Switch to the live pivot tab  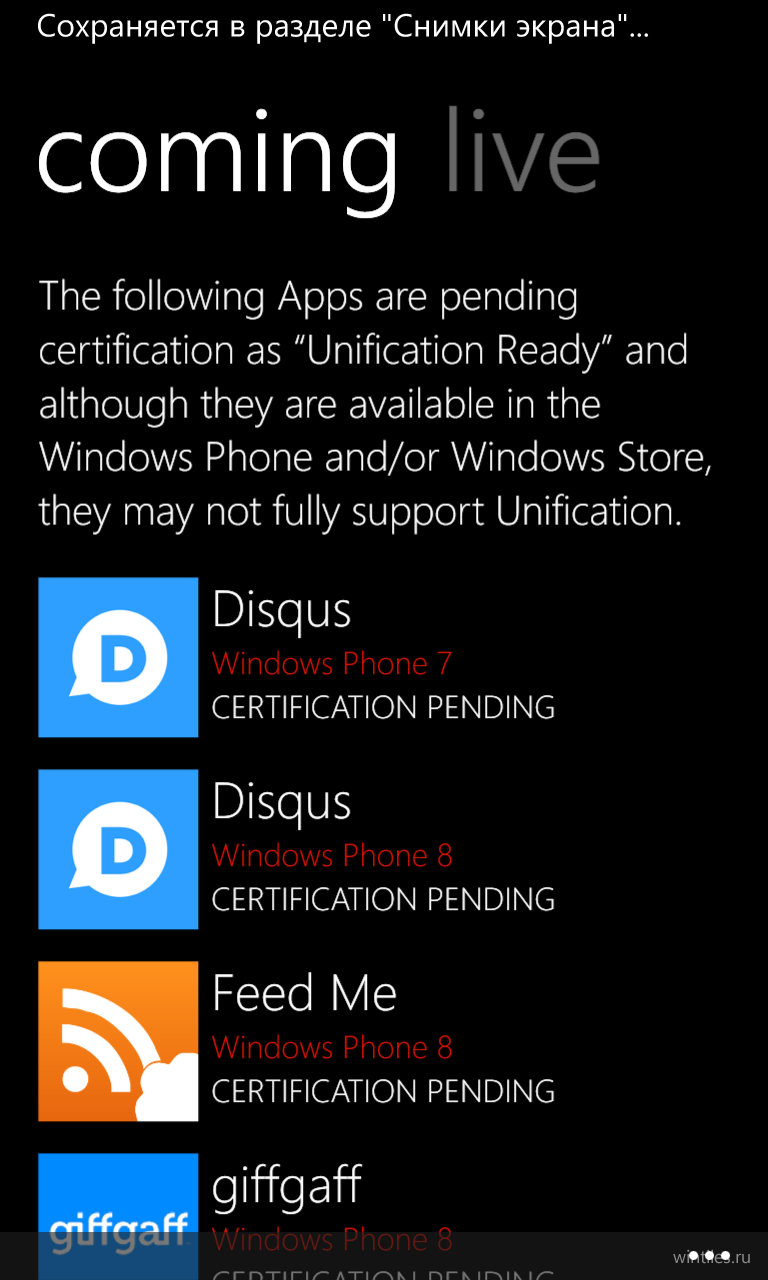click(521, 150)
